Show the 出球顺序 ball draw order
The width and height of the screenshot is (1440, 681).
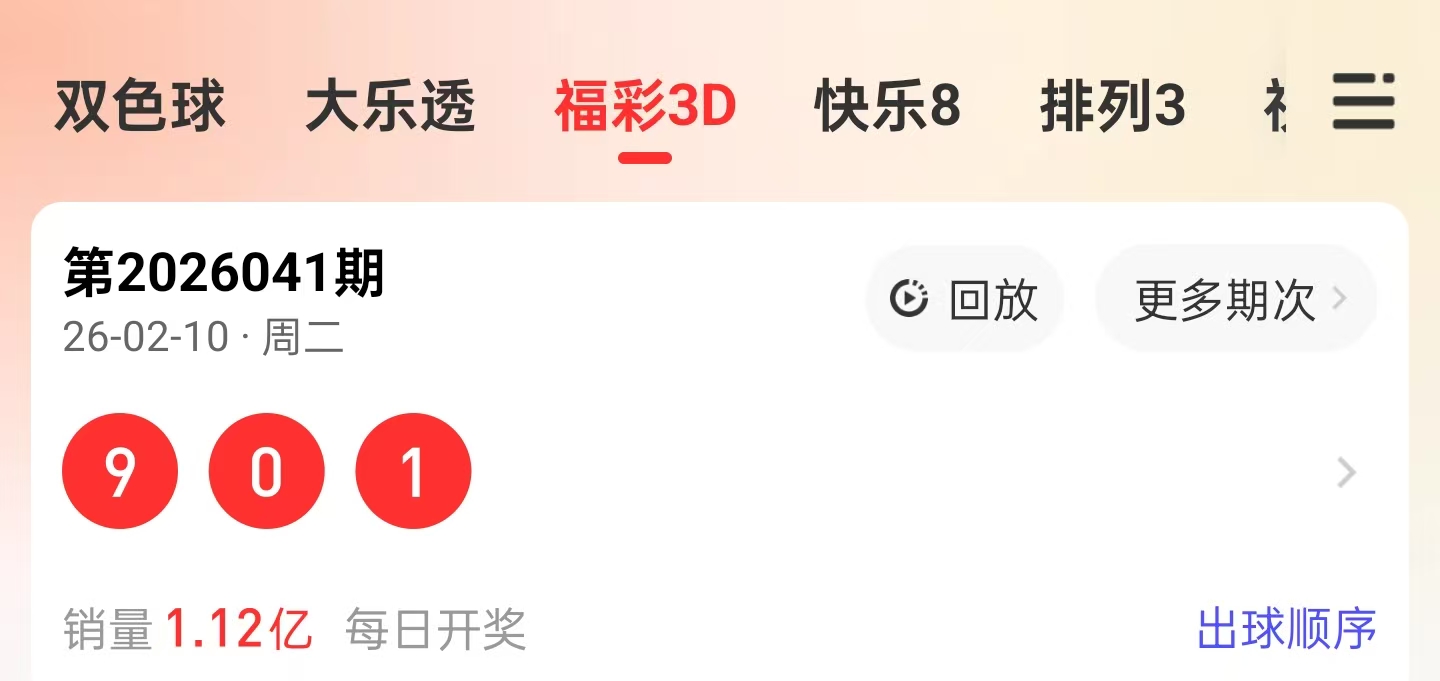point(1286,629)
